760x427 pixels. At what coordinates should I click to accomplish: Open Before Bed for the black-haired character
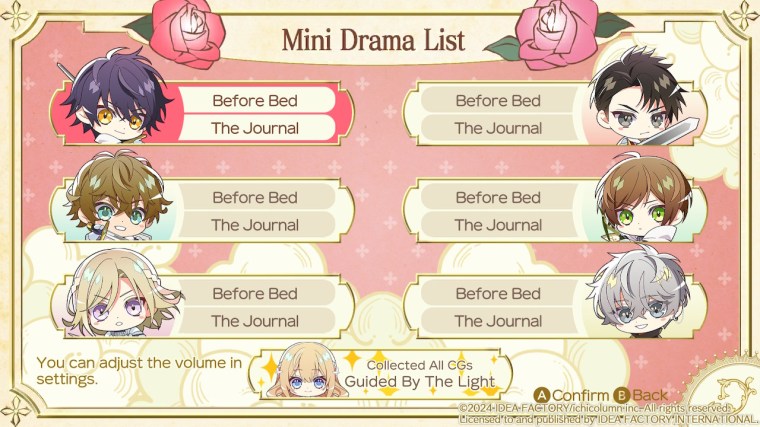tap(498, 101)
